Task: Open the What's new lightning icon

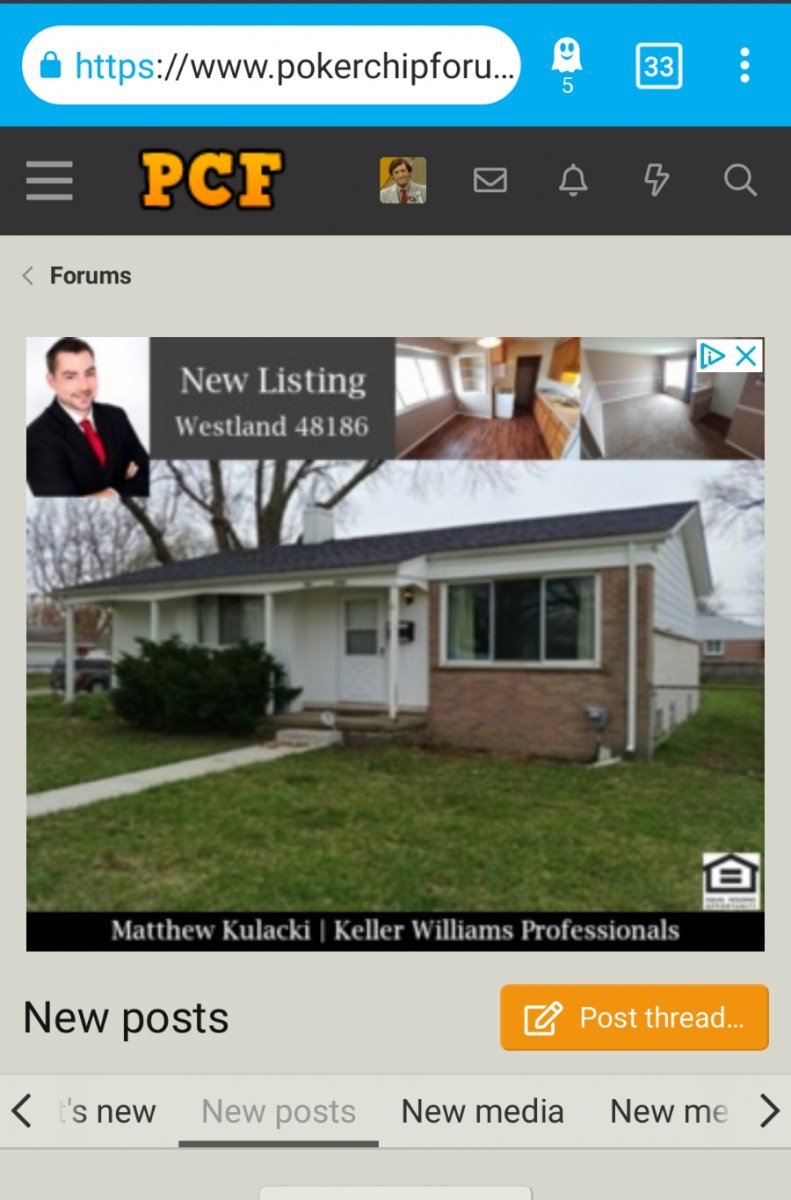Action: point(656,181)
